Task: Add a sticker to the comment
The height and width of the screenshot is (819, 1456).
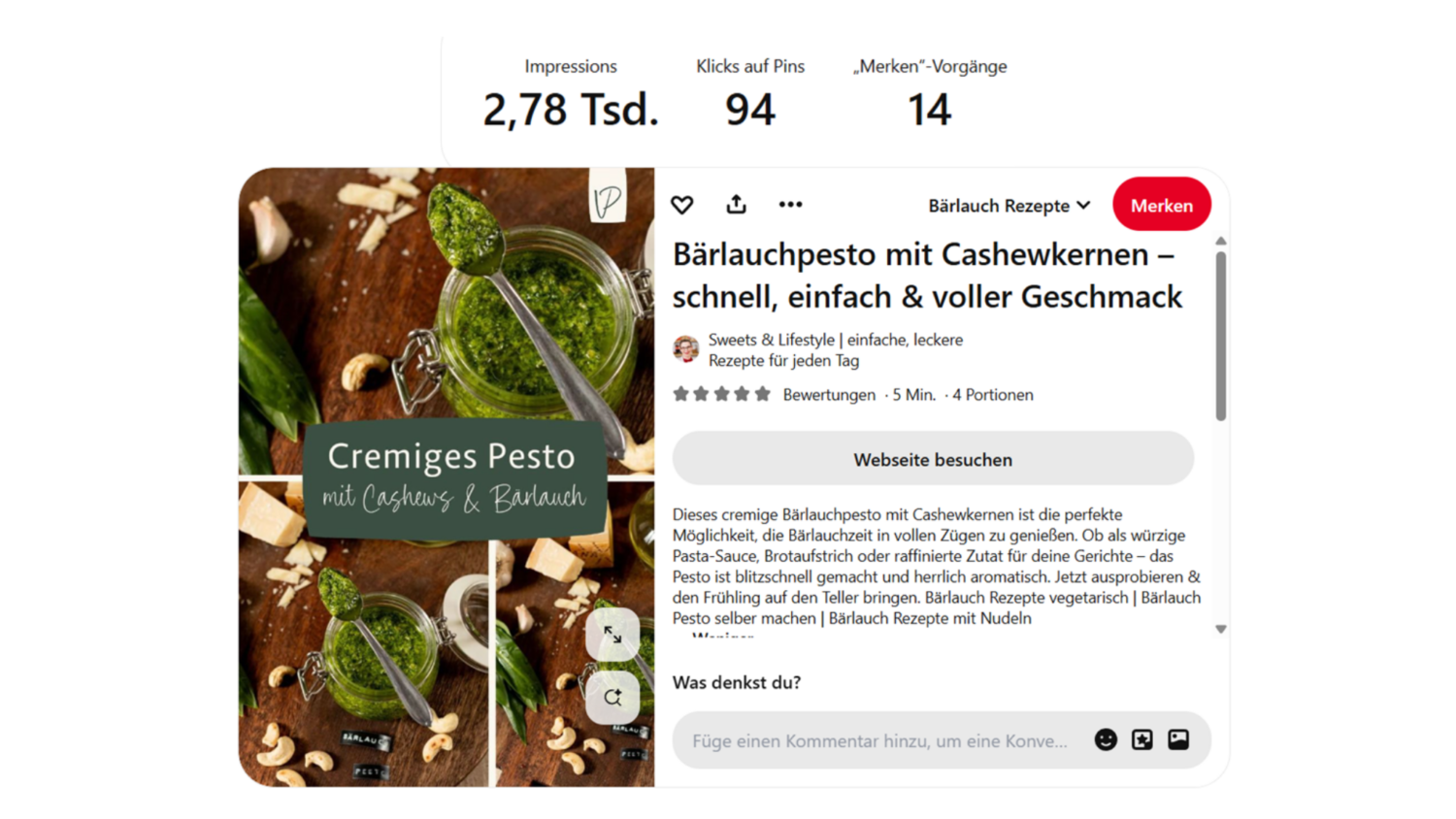Action: pyautogui.click(x=1142, y=739)
